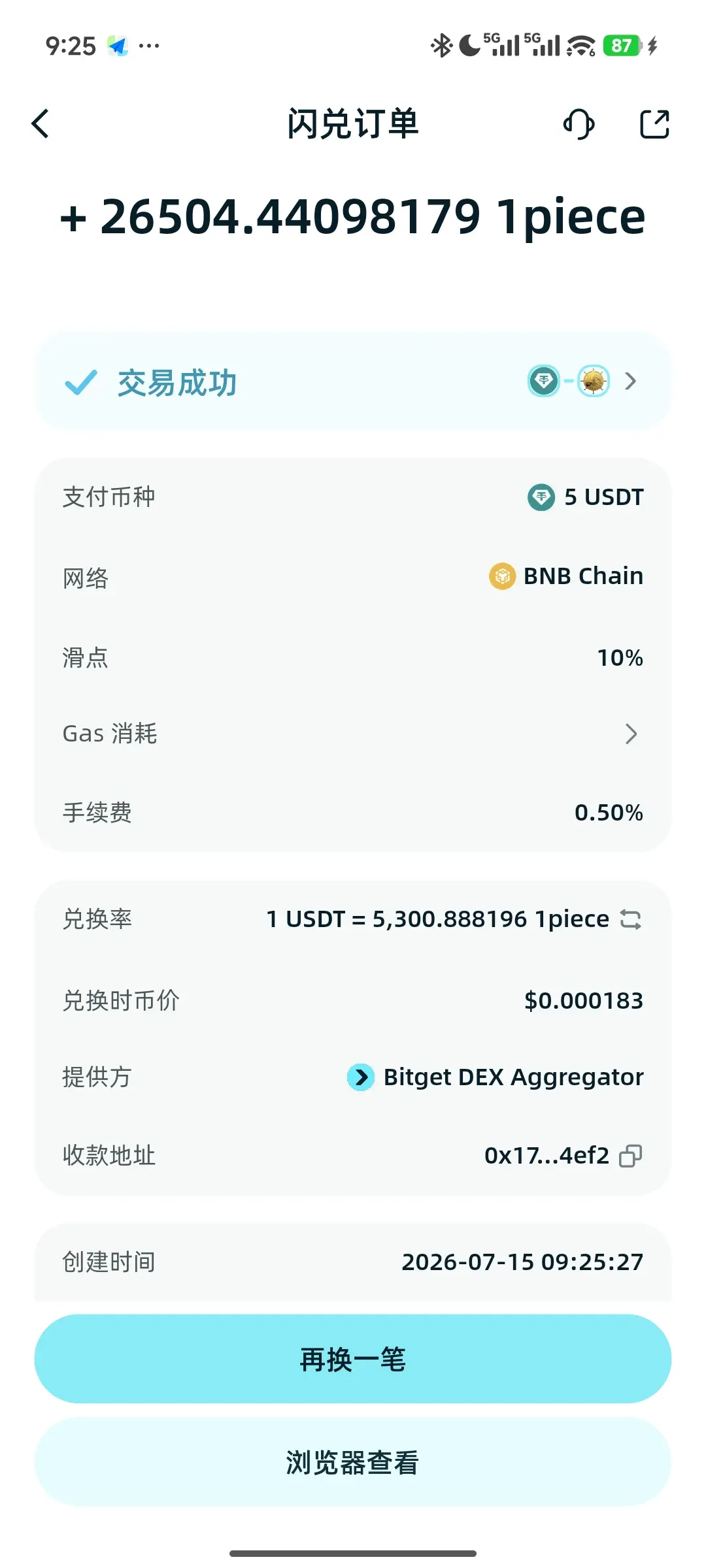This screenshot has height=1568, width=706.
Task: Copy the 收款地址 0x17...4ef2
Action: pyautogui.click(x=631, y=1156)
